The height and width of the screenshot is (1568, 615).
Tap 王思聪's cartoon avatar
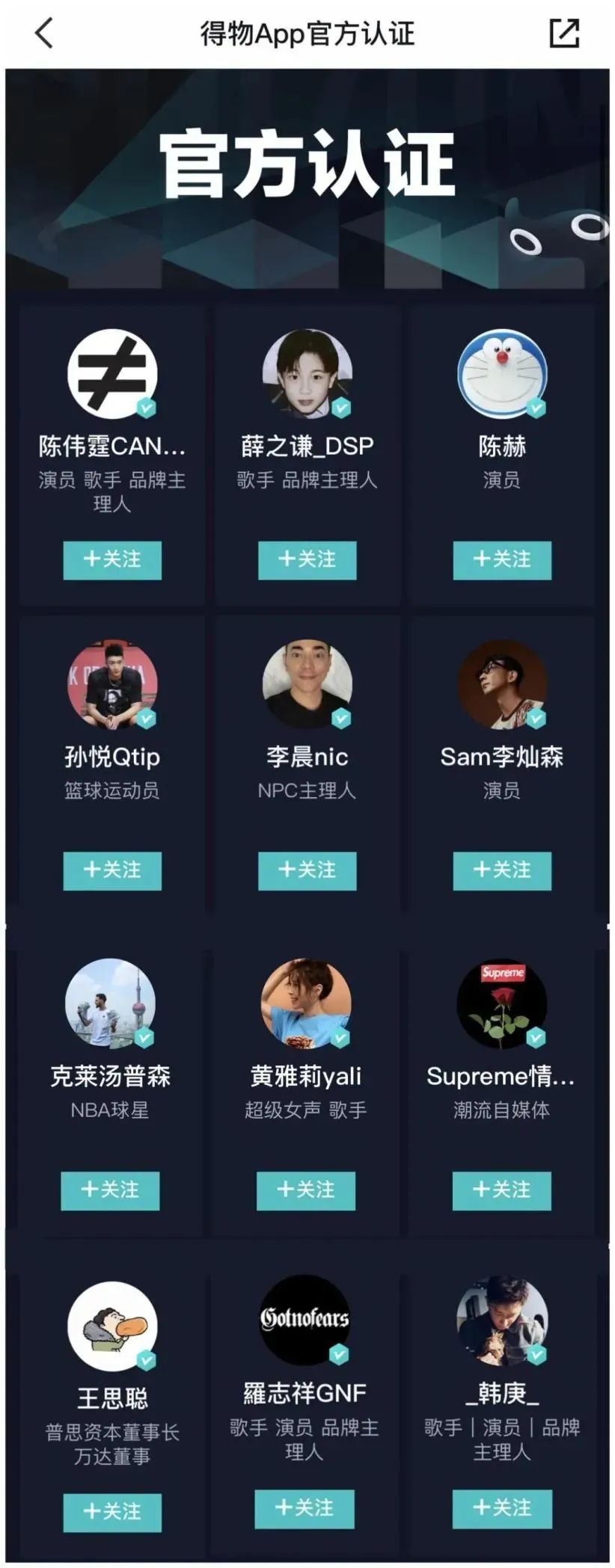(111, 1323)
